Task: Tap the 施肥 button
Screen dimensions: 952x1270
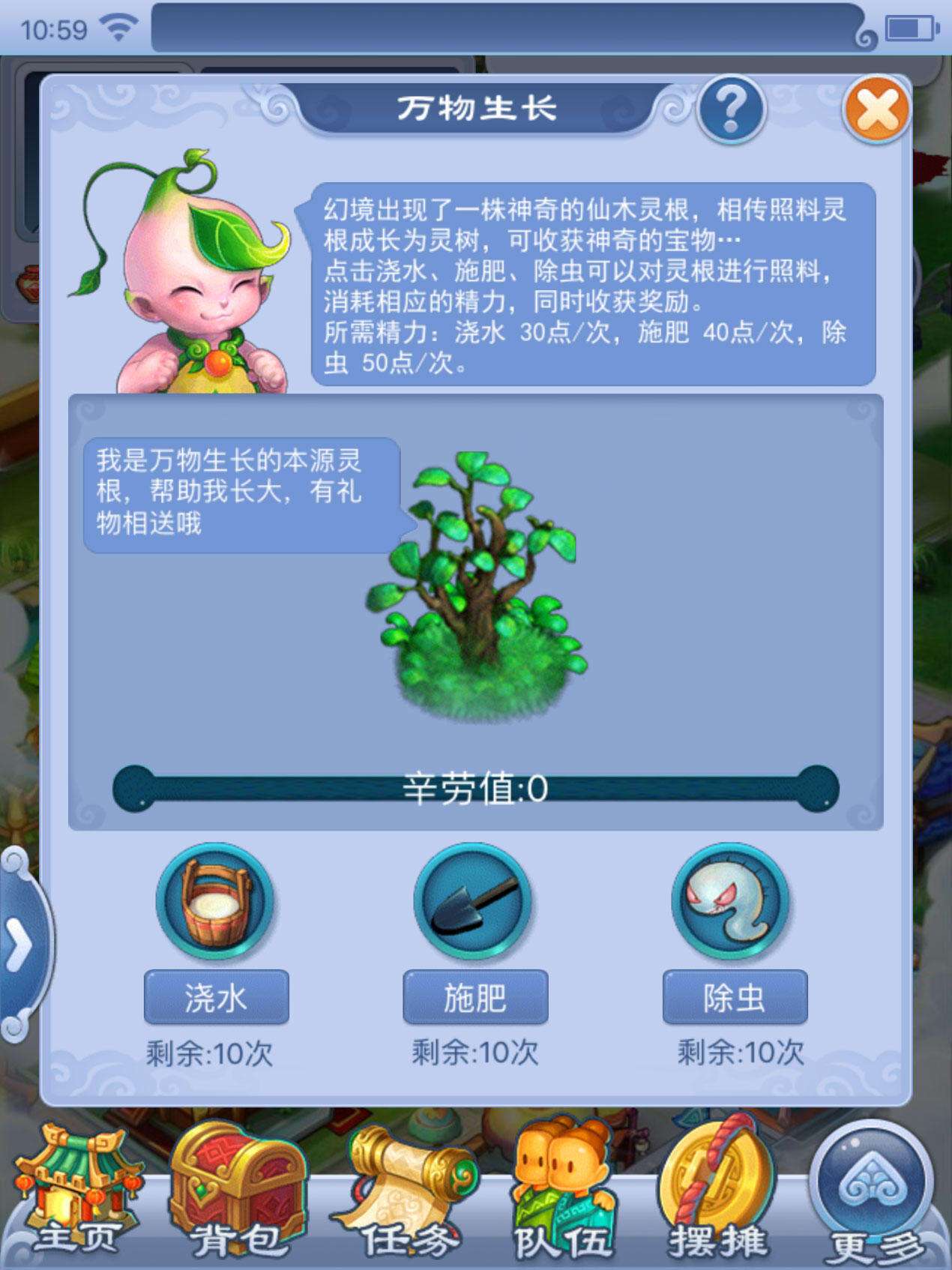Action: 475,997
